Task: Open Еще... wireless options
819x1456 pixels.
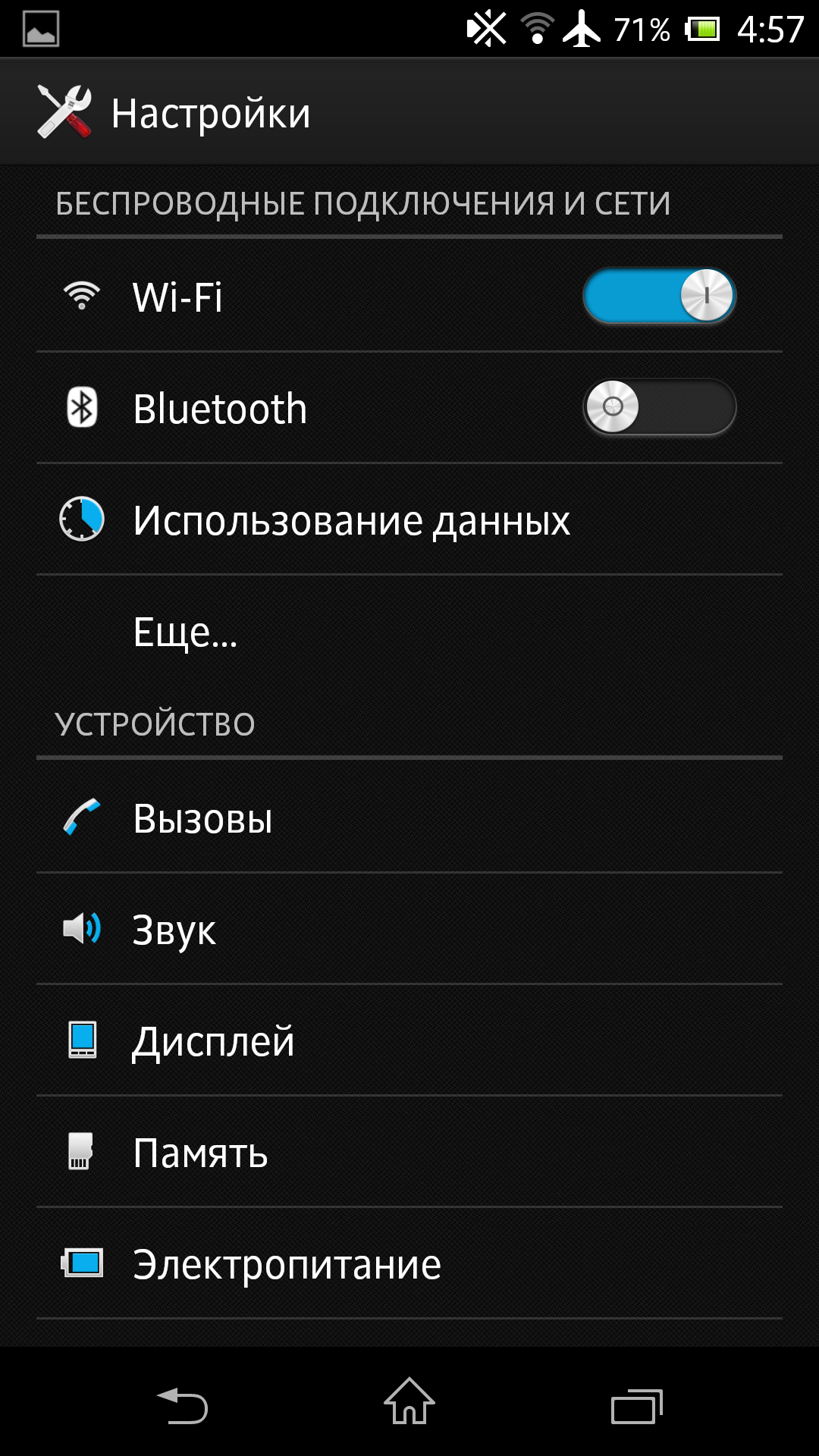Action: (x=409, y=631)
